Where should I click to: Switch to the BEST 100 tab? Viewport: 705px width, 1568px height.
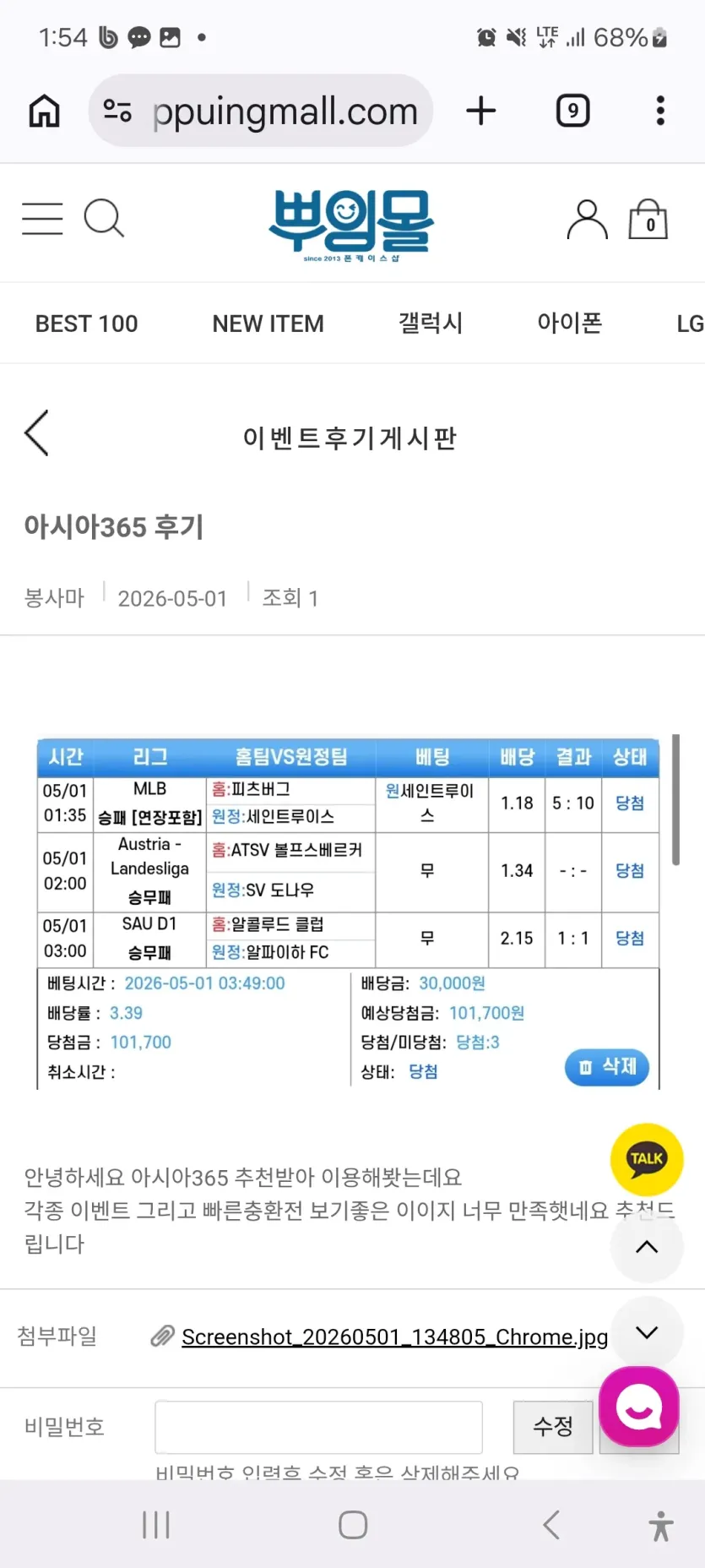click(86, 324)
